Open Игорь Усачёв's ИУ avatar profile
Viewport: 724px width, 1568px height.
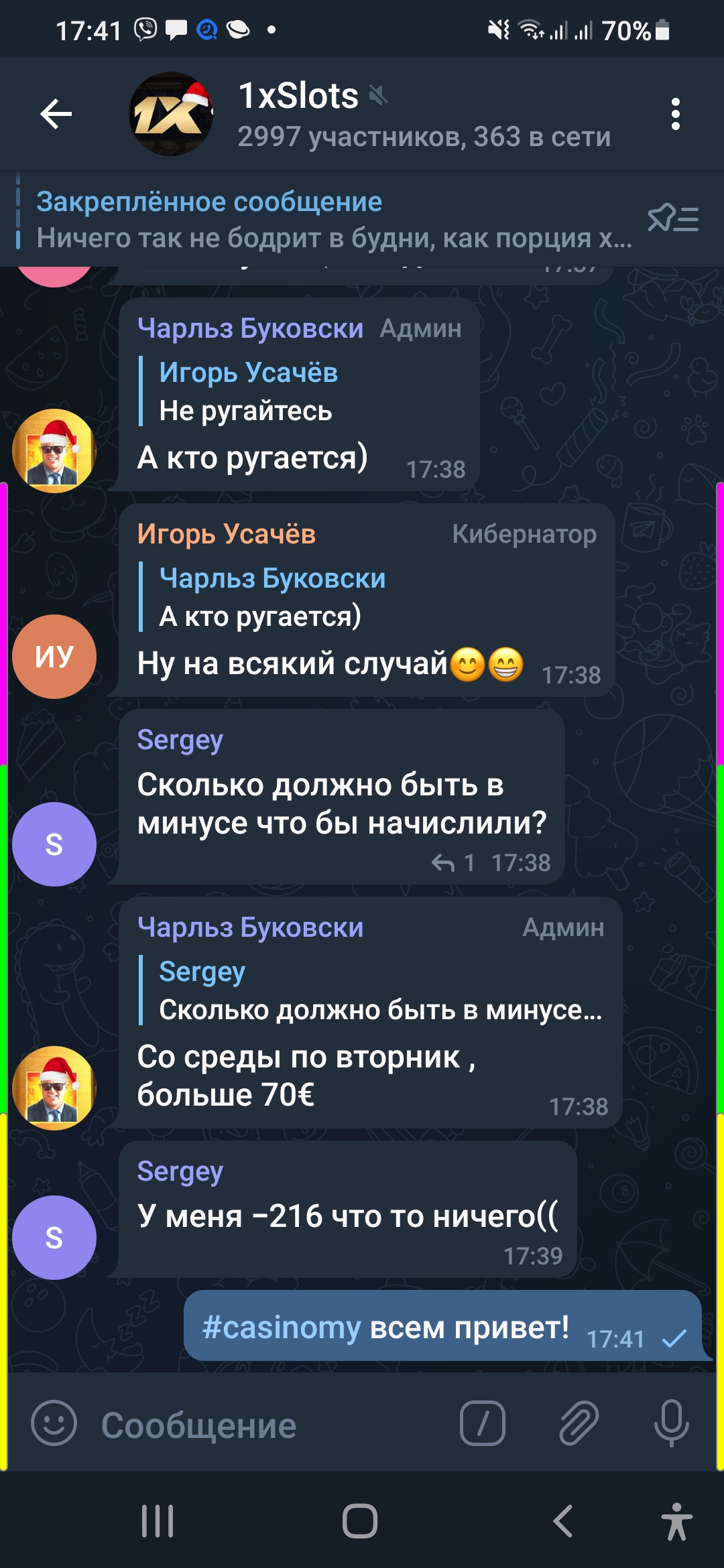tap(54, 656)
